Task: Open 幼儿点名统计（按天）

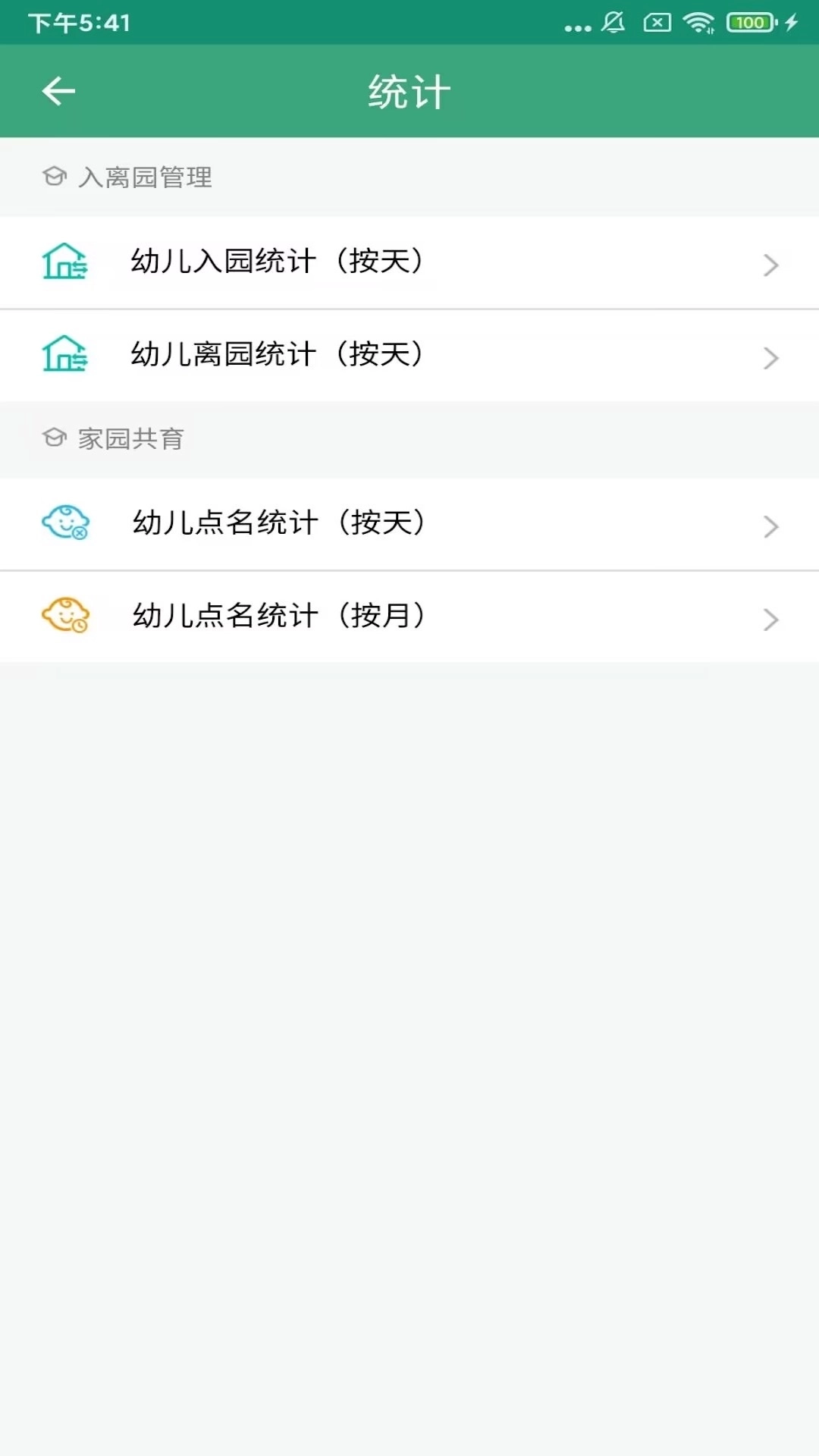Action: [x=277, y=523]
